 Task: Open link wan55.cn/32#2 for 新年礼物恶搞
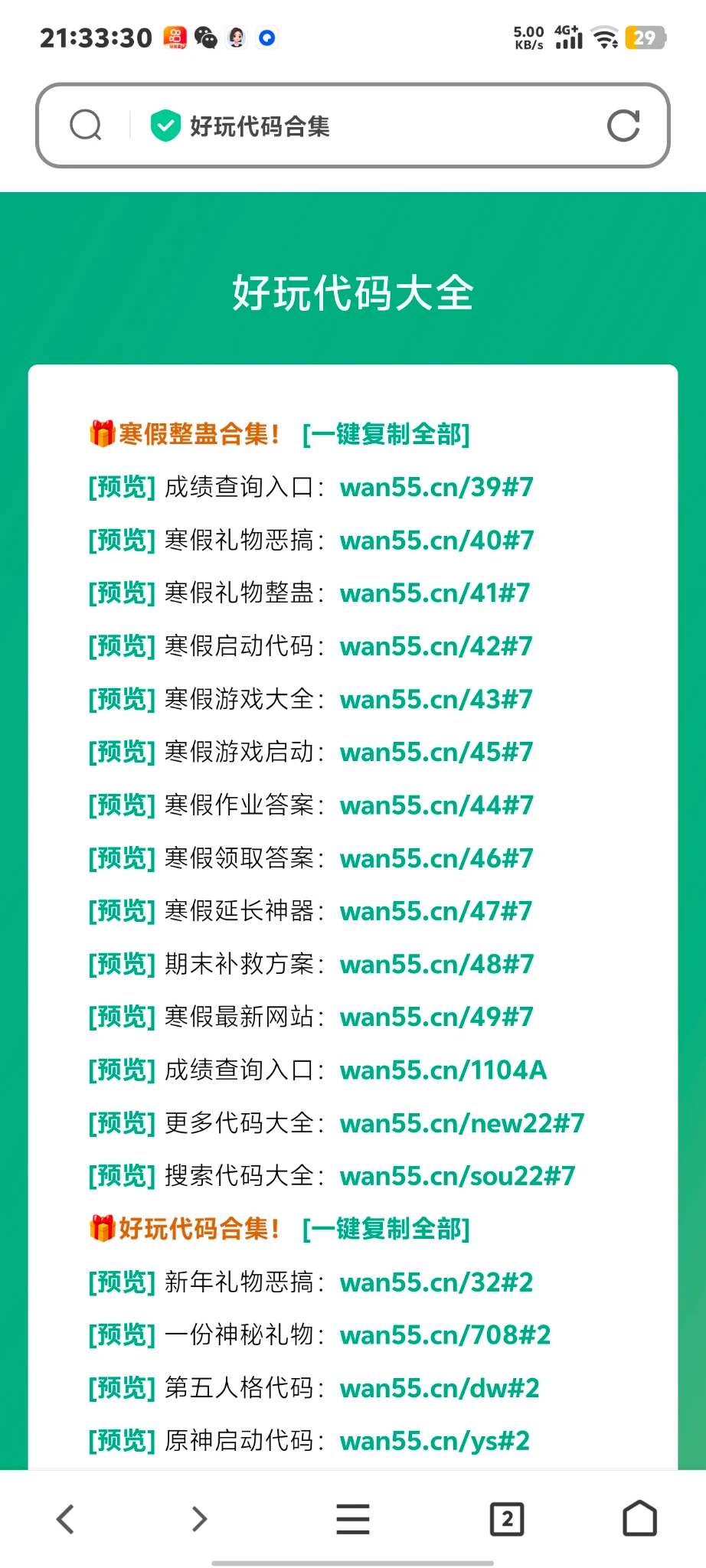pyautogui.click(x=436, y=1282)
